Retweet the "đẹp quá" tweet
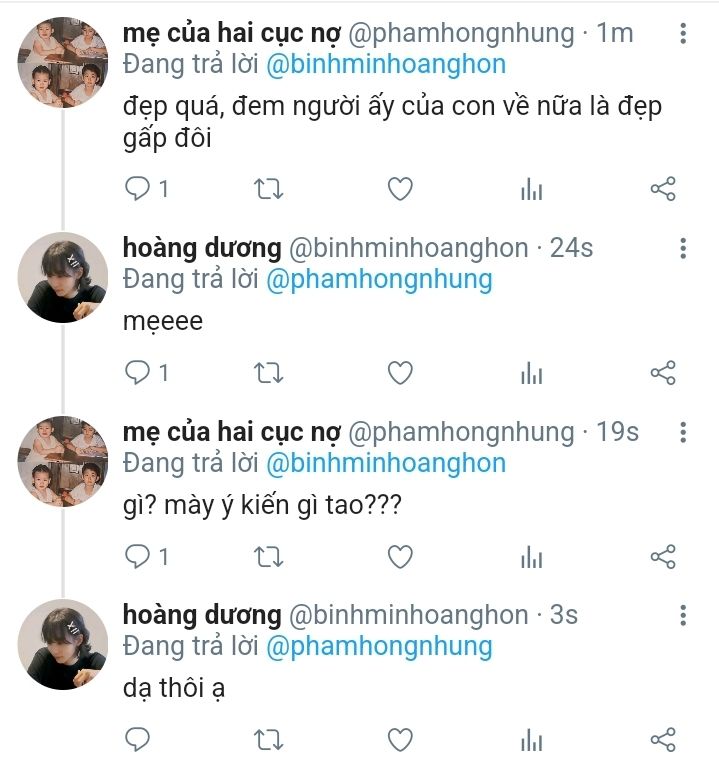The height and width of the screenshot is (760, 719). (x=269, y=189)
